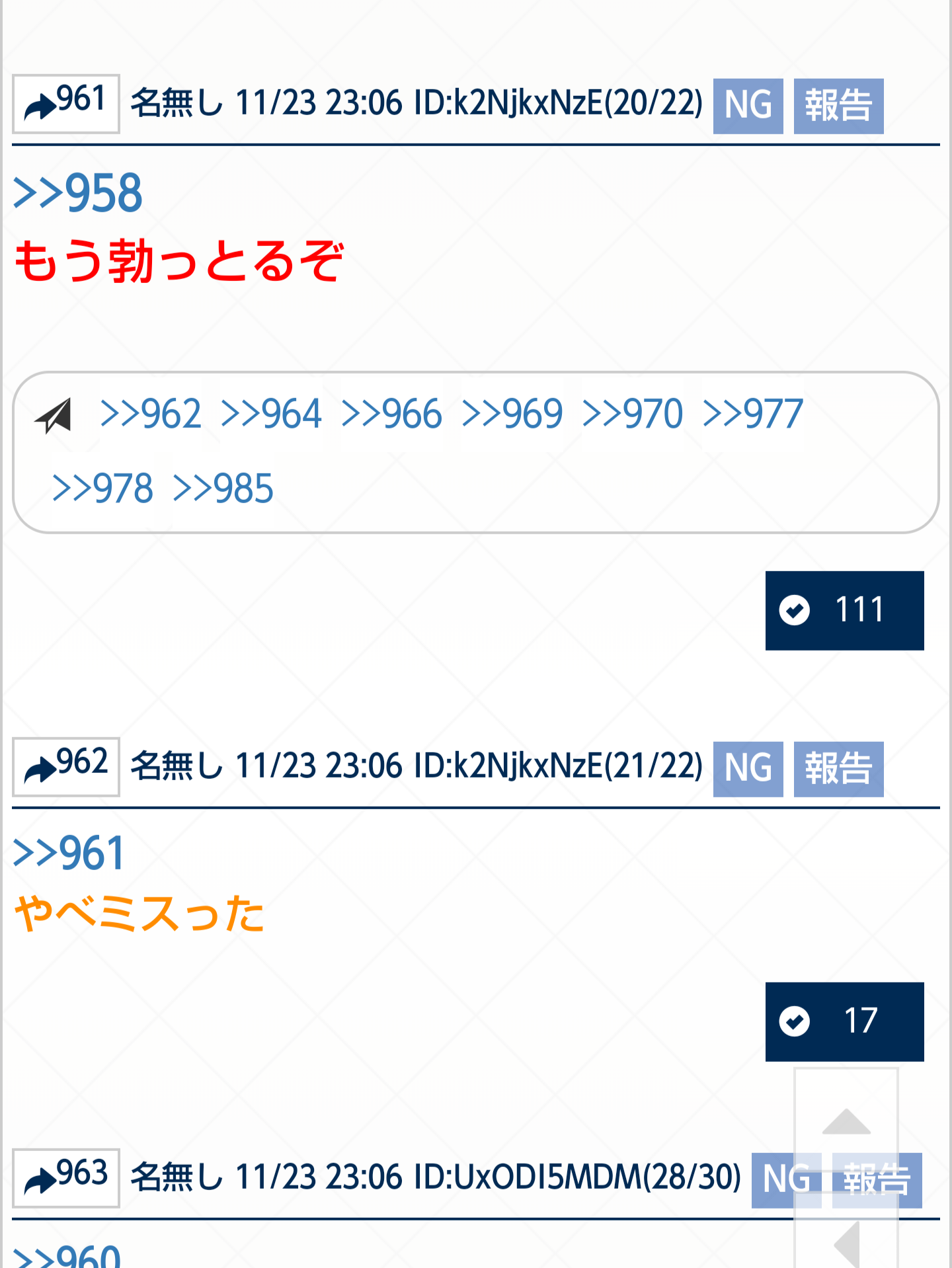Jump to reply >>962
Screen dimensions: 952x1268
point(151,415)
